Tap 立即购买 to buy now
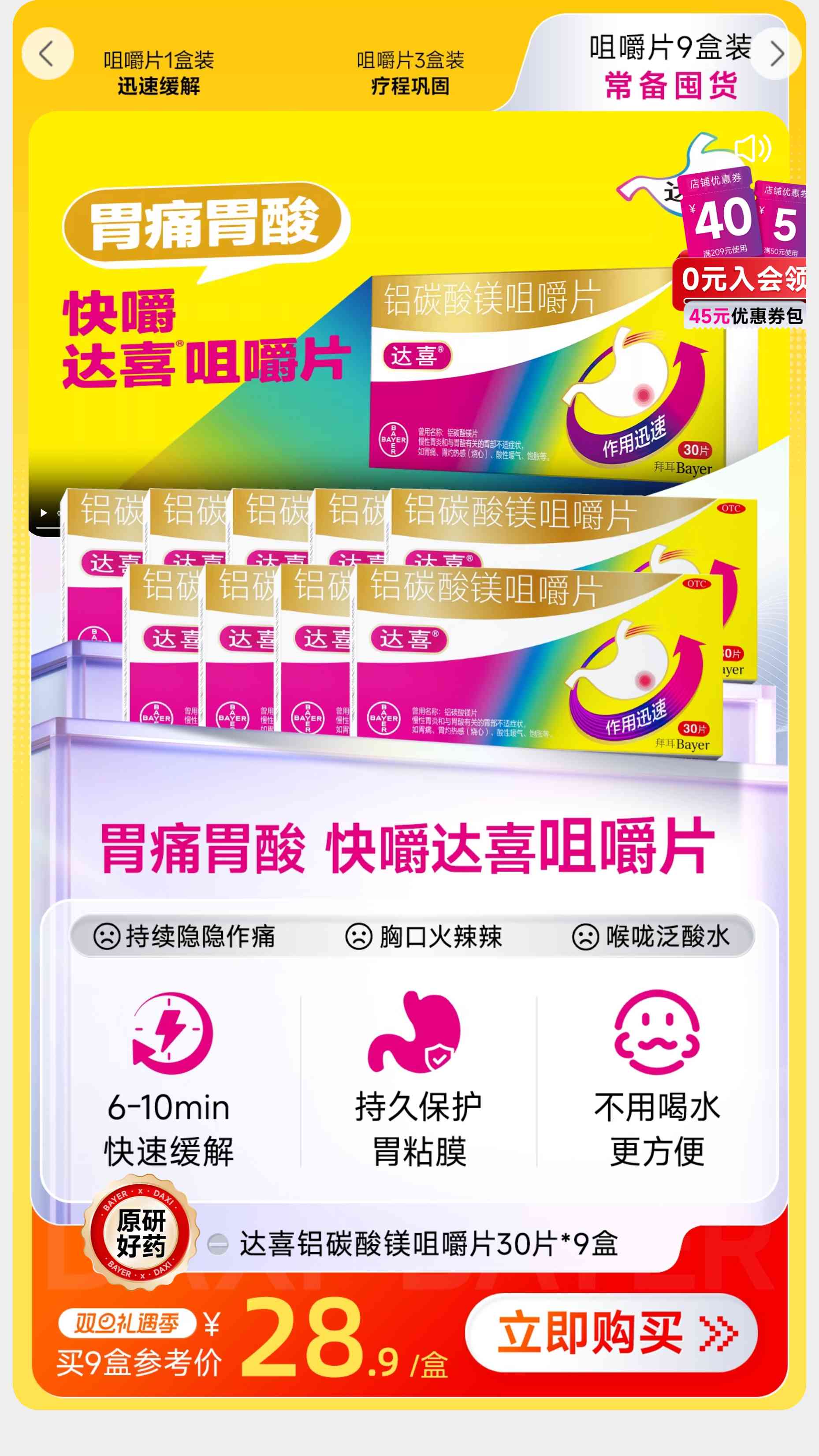 pyautogui.click(x=611, y=1333)
